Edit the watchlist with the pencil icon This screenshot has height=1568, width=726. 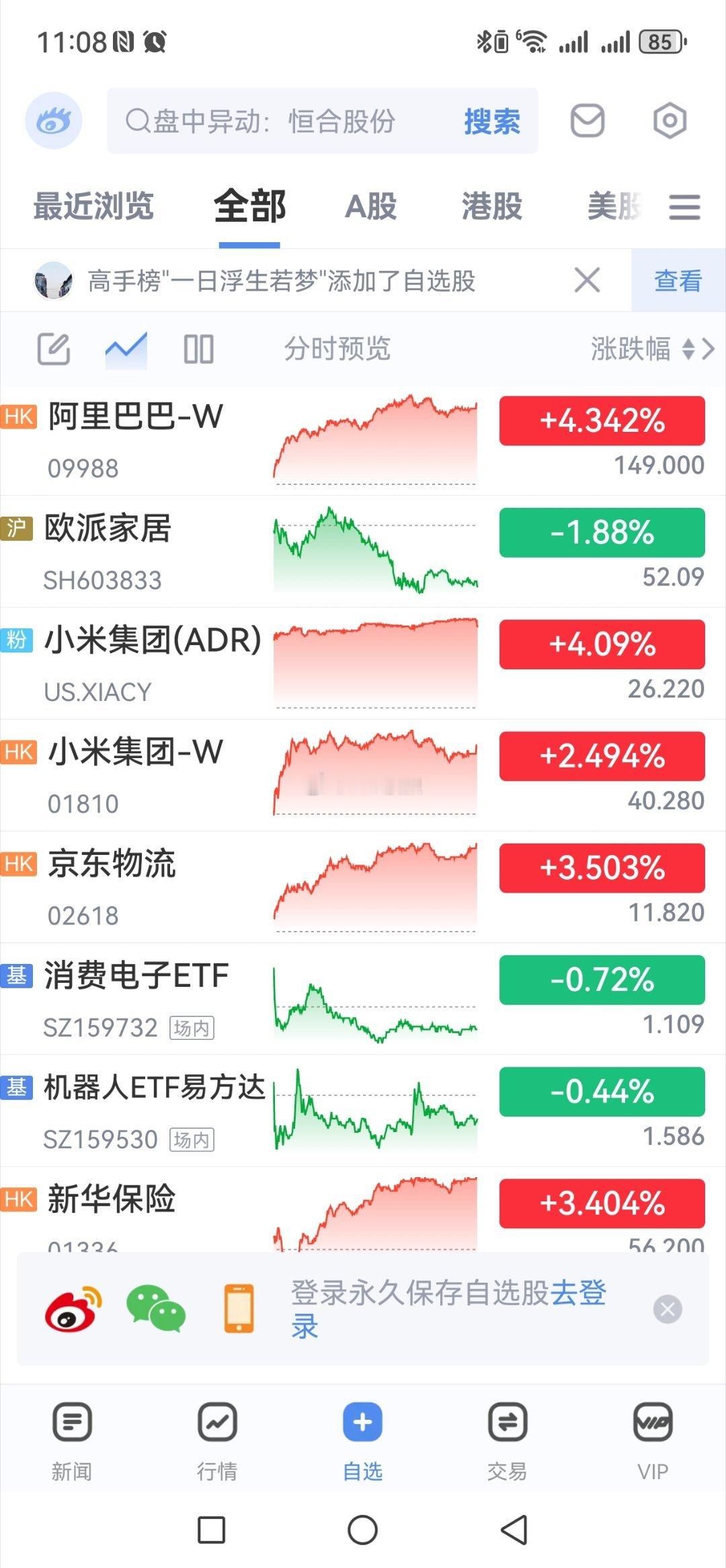click(54, 349)
